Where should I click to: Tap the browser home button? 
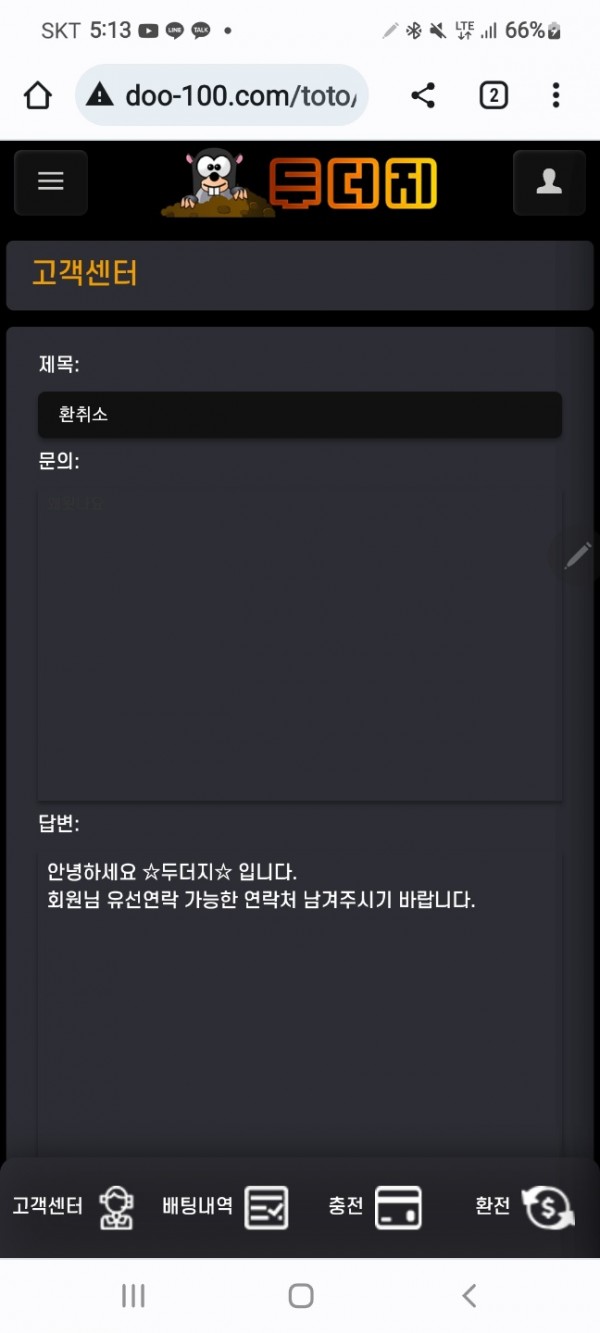point(38,95)
